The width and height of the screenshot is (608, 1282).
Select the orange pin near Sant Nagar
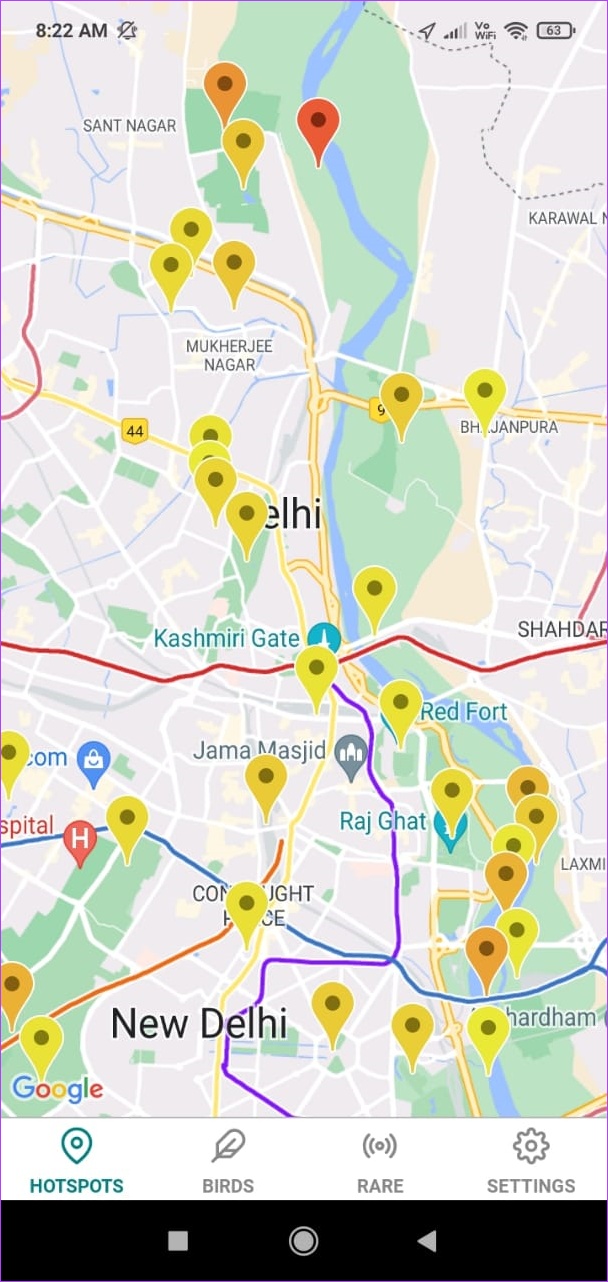click(x=225, y=85)
